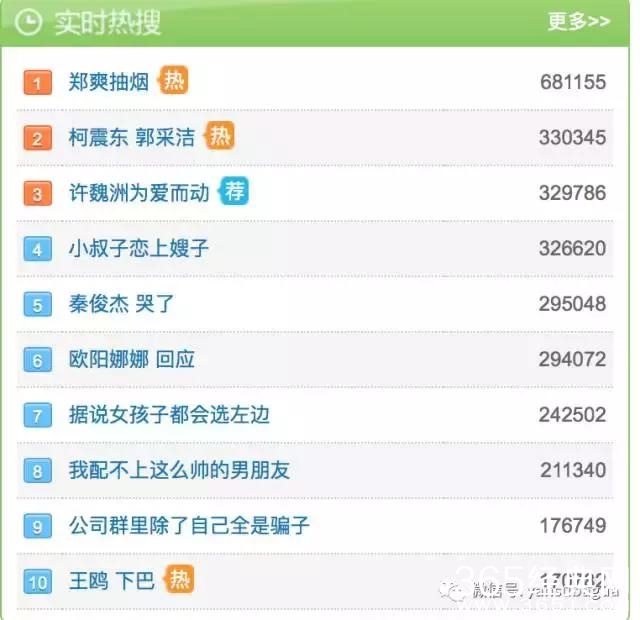Open the 柯震东 郭采洁 trending topic
The height and width of the screenshot is (620, 640).
tap(132, 138)
